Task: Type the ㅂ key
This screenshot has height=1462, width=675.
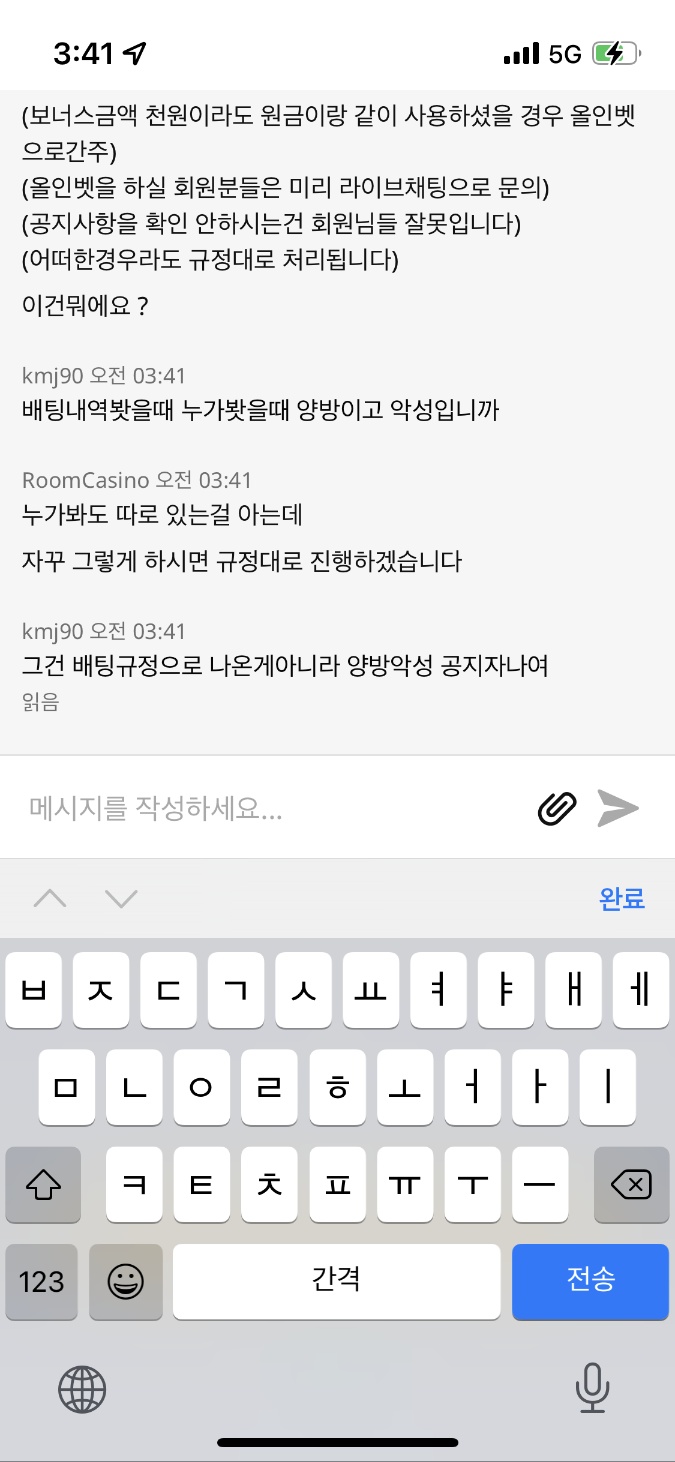Action: click(34, 990)
